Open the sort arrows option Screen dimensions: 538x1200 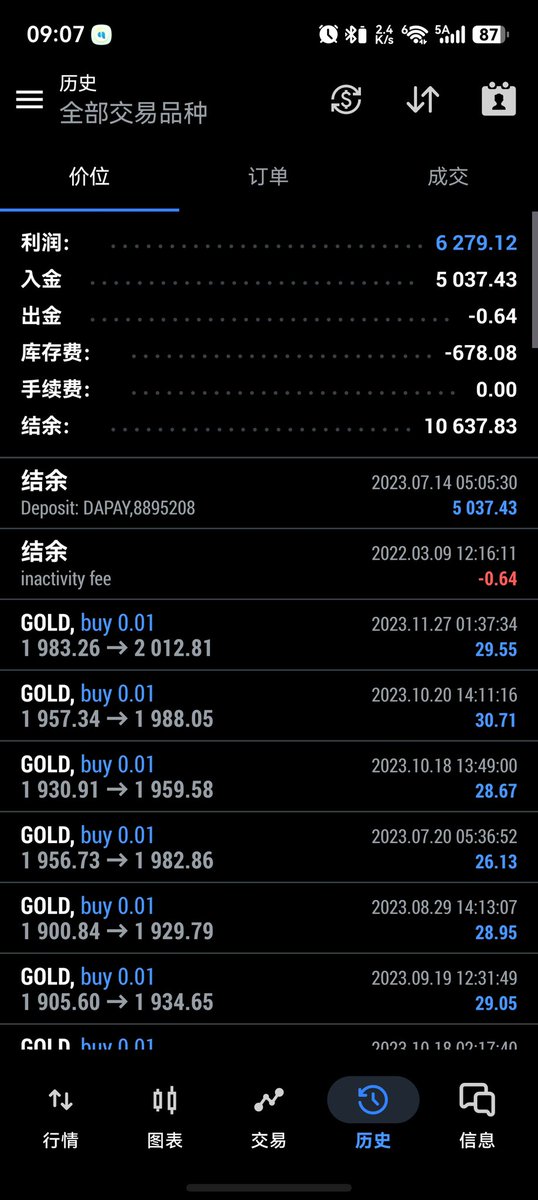click(x=422, y=99)
